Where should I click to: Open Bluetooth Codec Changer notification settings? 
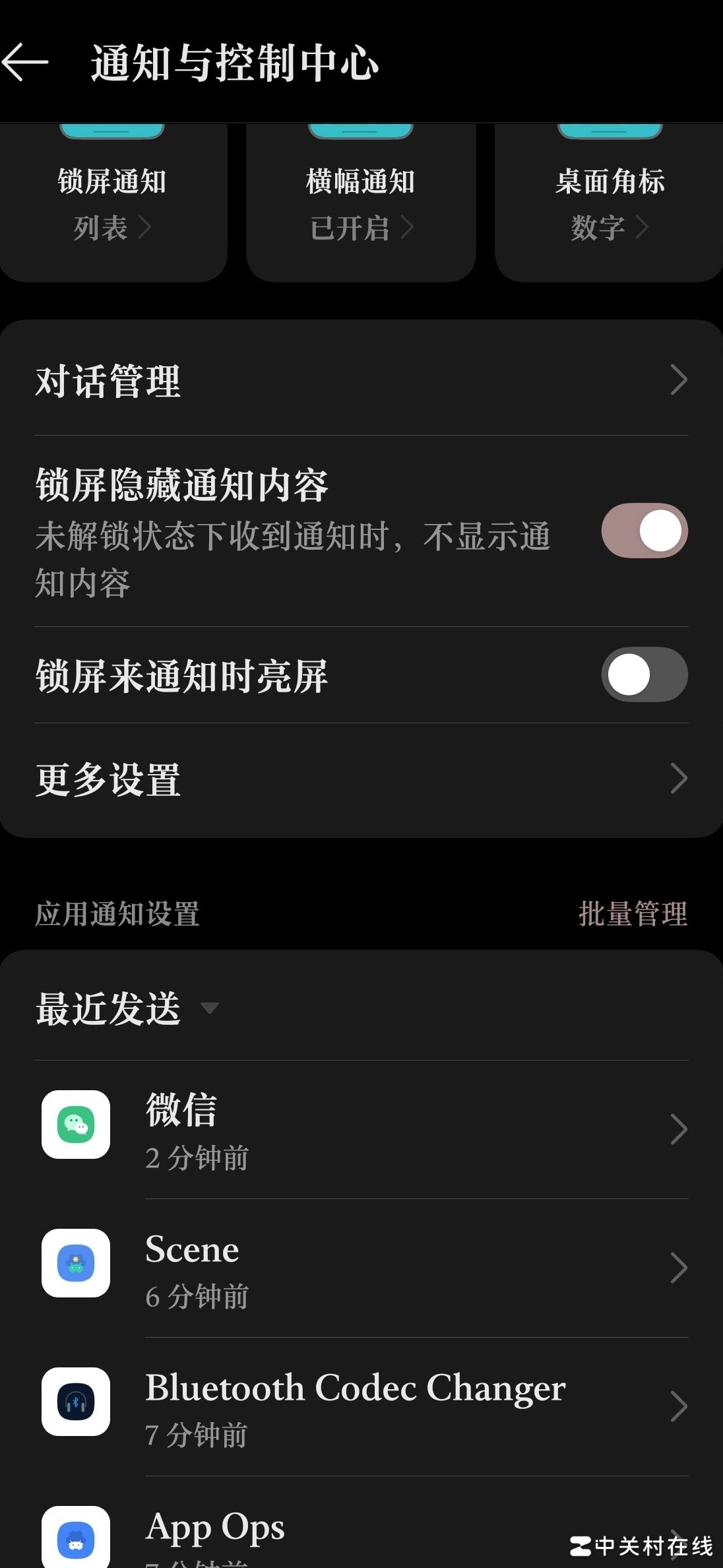tap(361, 1407)
